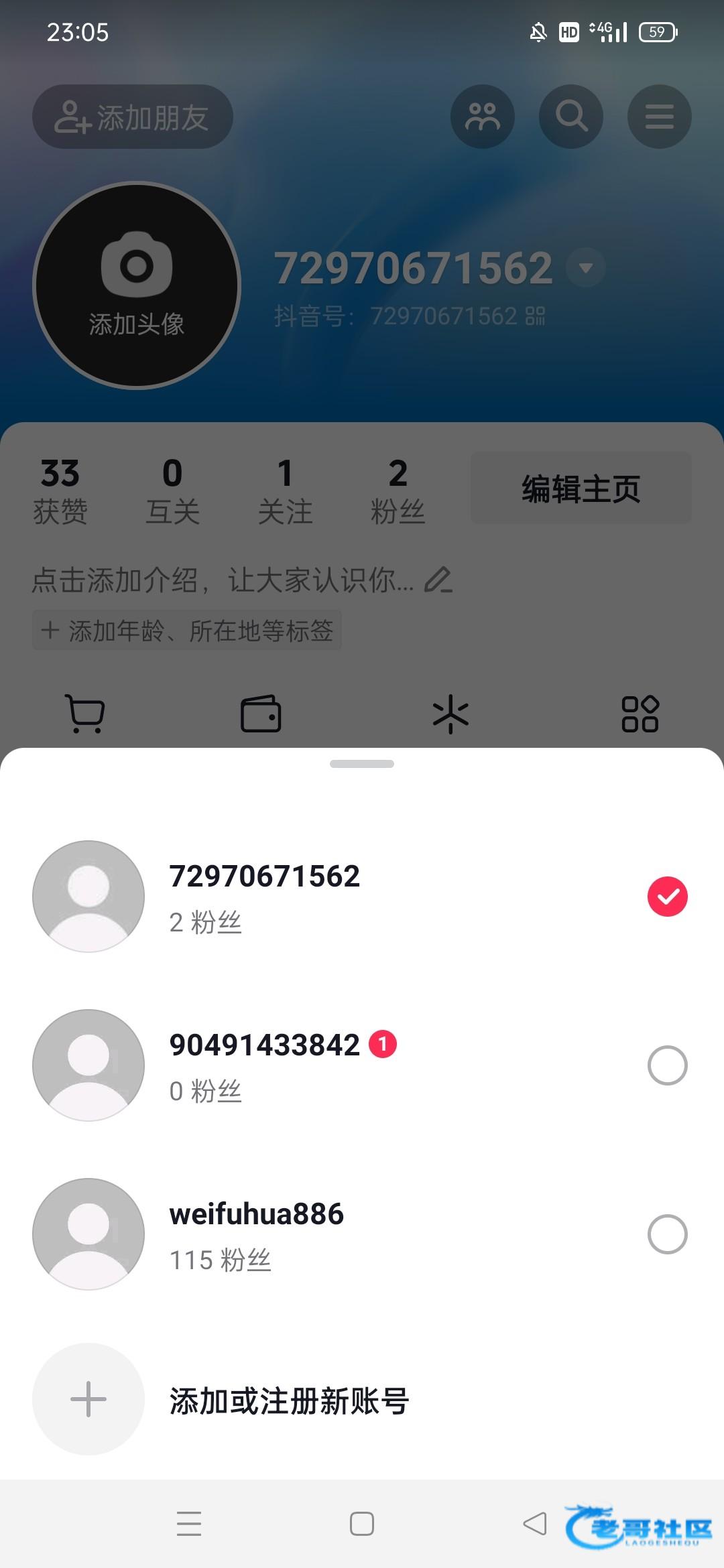
Task: Go to home via system square button
Action: (x=362, y=1524)
